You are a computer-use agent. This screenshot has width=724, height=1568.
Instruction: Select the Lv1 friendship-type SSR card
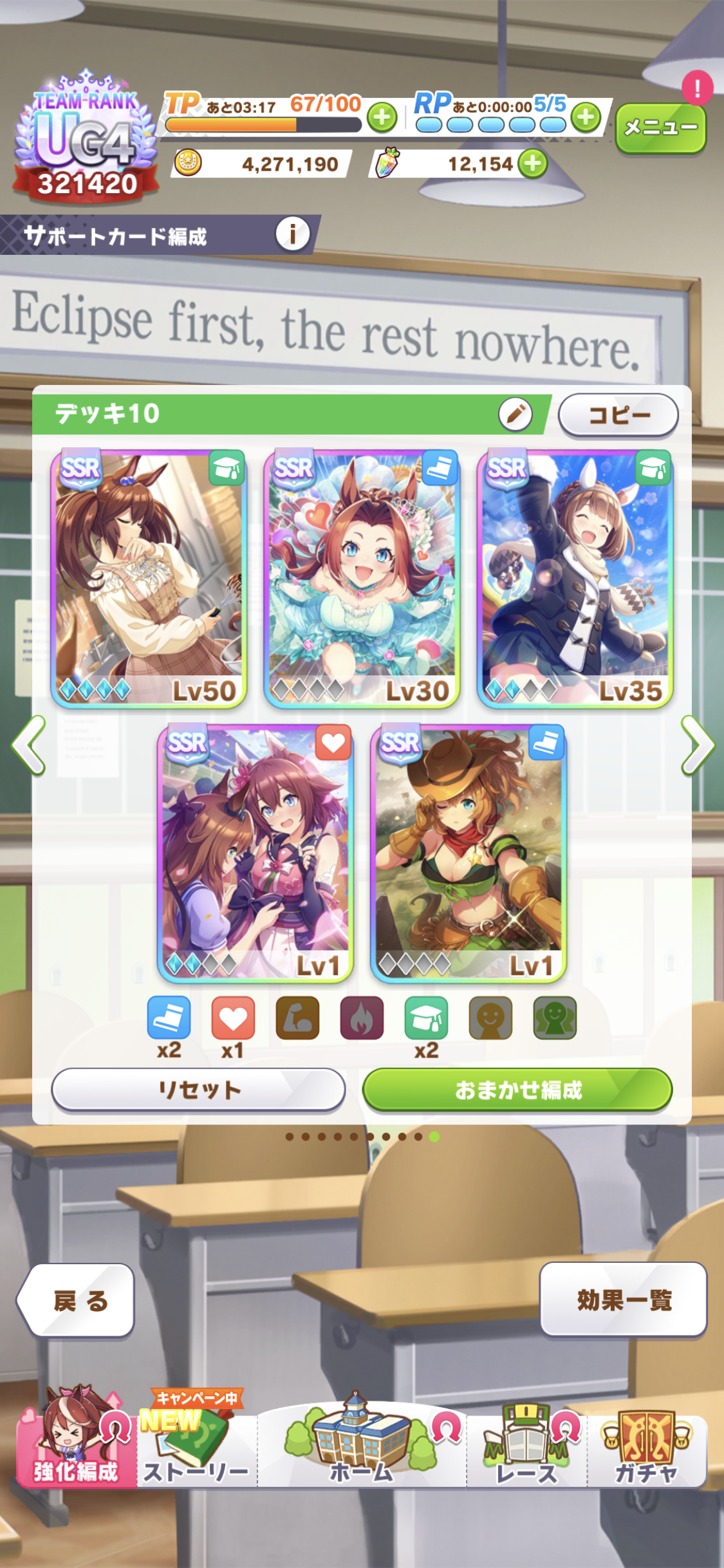tap(255, 853)
